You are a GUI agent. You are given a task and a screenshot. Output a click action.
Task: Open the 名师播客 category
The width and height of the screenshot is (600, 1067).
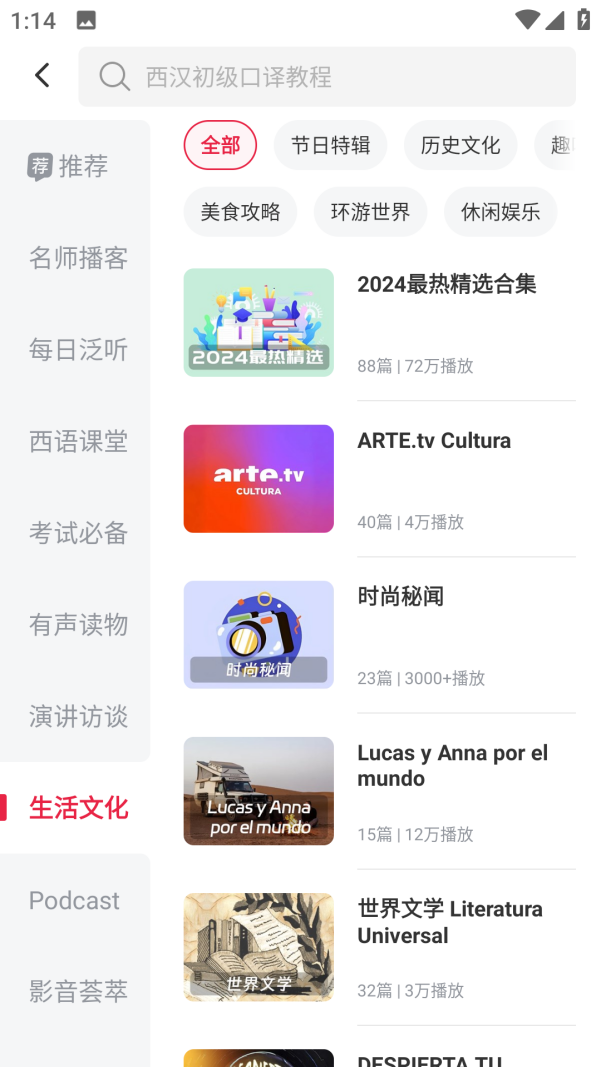78,258
